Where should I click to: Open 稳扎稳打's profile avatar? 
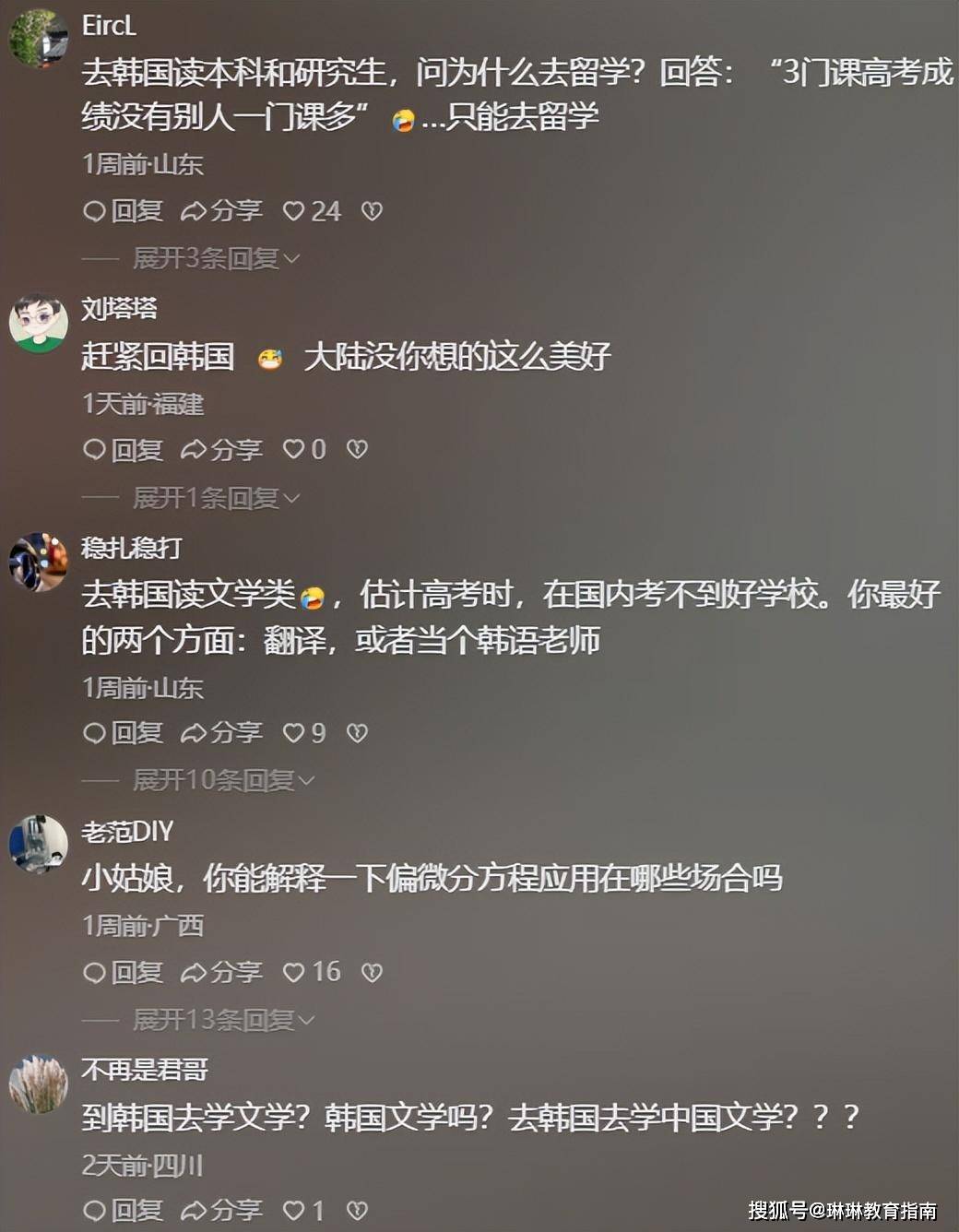click(38, 562)
